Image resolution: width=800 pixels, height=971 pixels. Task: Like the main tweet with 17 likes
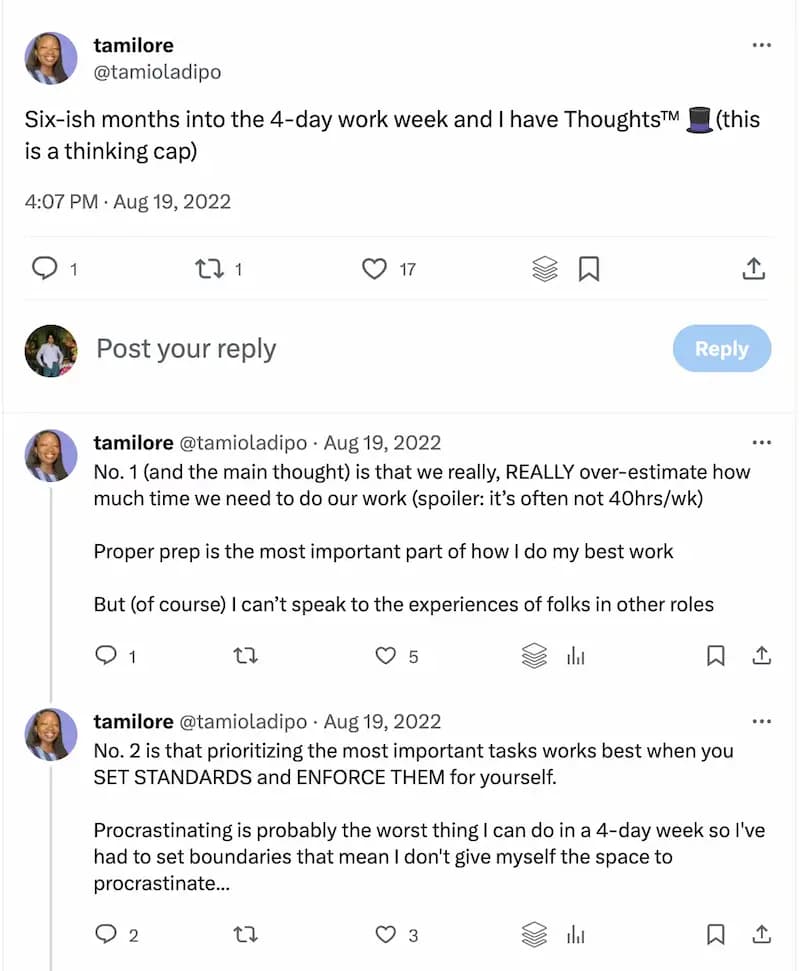[x=374, y=269]
